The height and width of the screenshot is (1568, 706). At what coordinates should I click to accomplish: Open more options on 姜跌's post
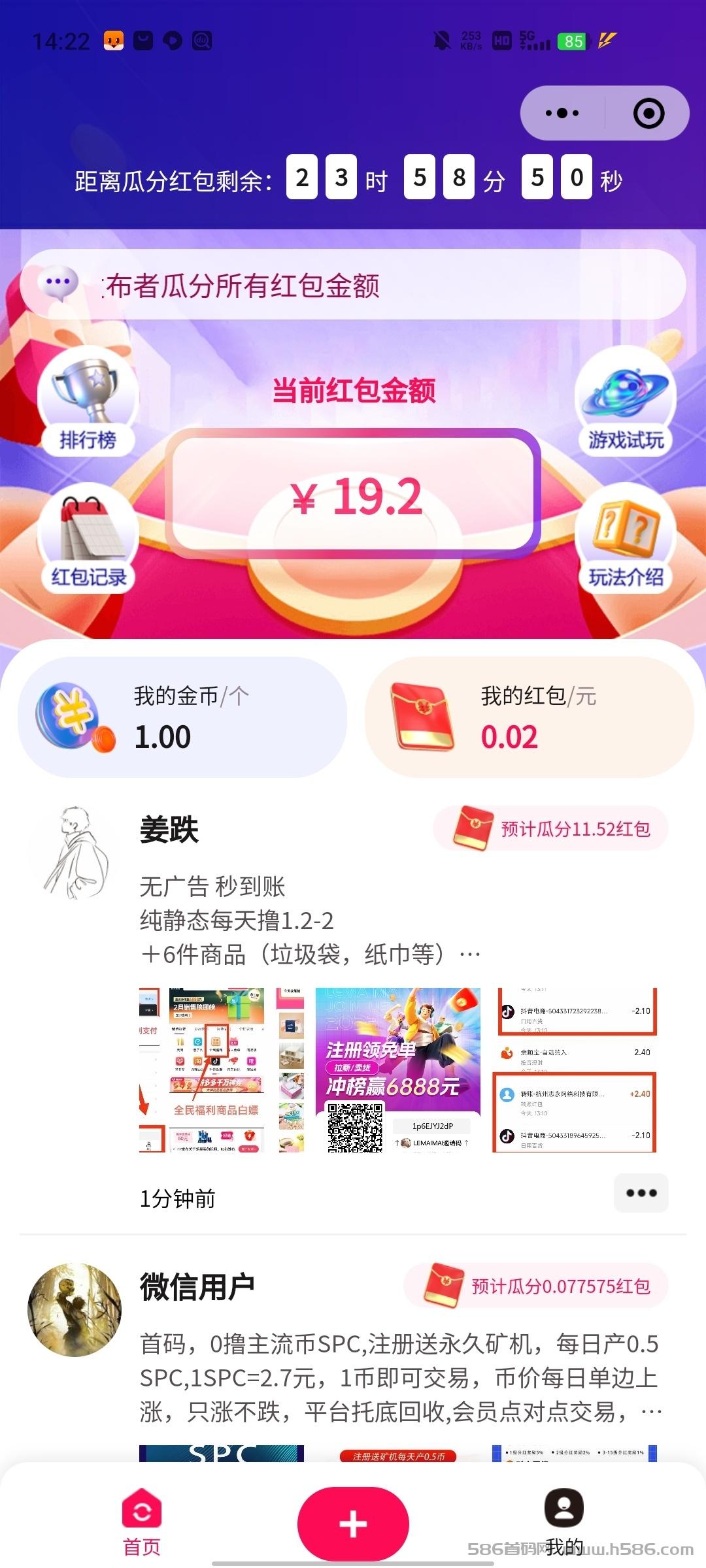(x=641, y=1192)
